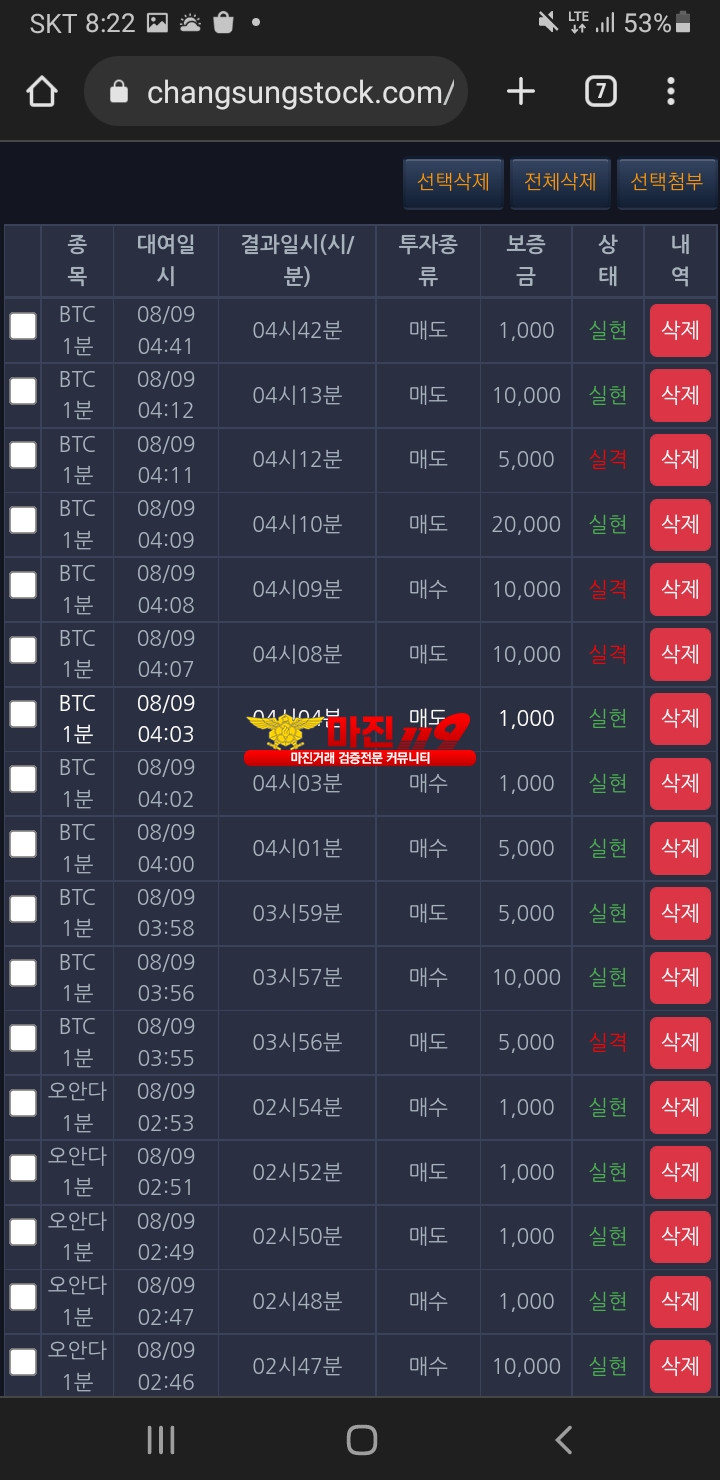Open the browser overflow menu
This screenshot has height=1480, width=720.
click(x=671, y=93)
